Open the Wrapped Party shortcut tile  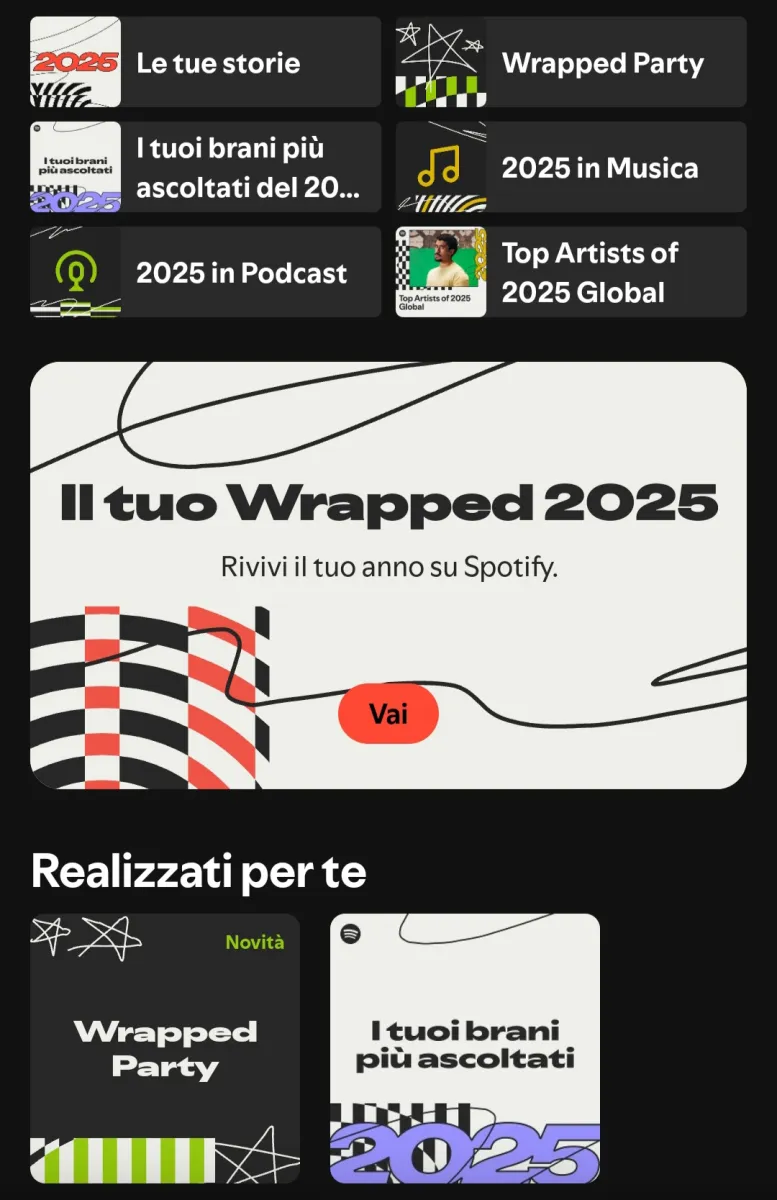[x=570, y=62]
